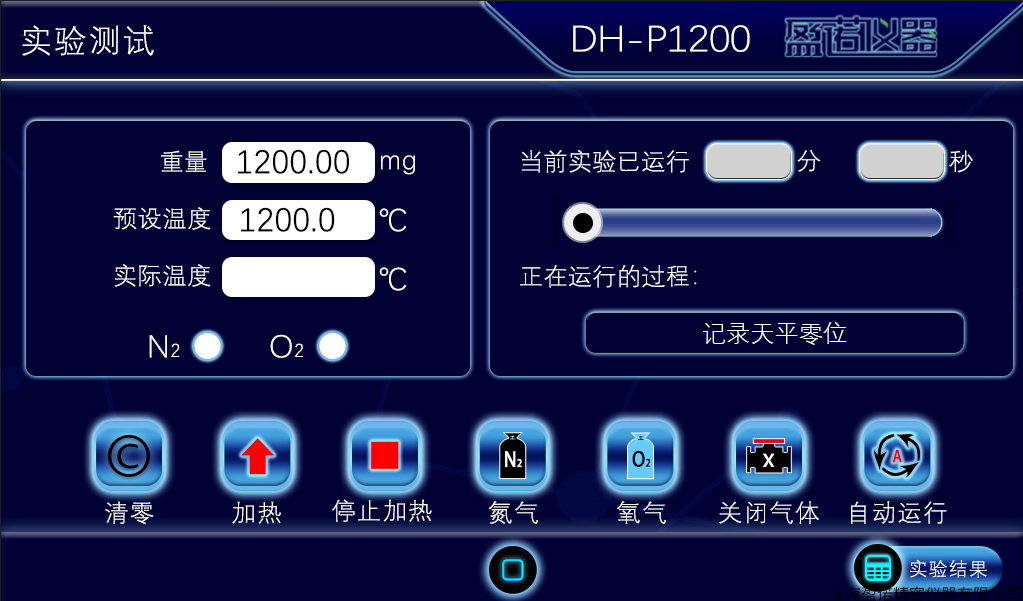Edit the 重量 weight field

(x=298, y=162)
